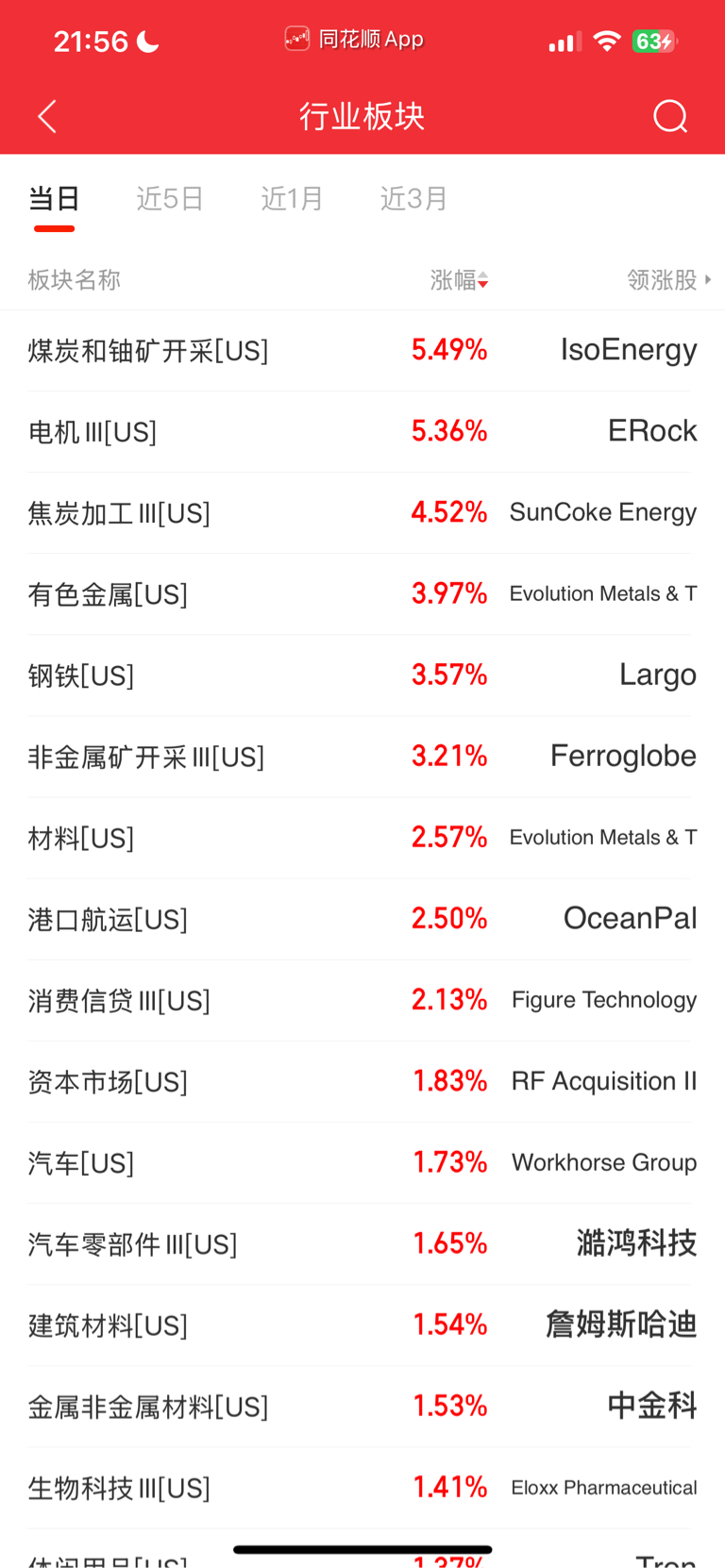
Task: Open search in the top-right corner
Action: pos(670,117)
